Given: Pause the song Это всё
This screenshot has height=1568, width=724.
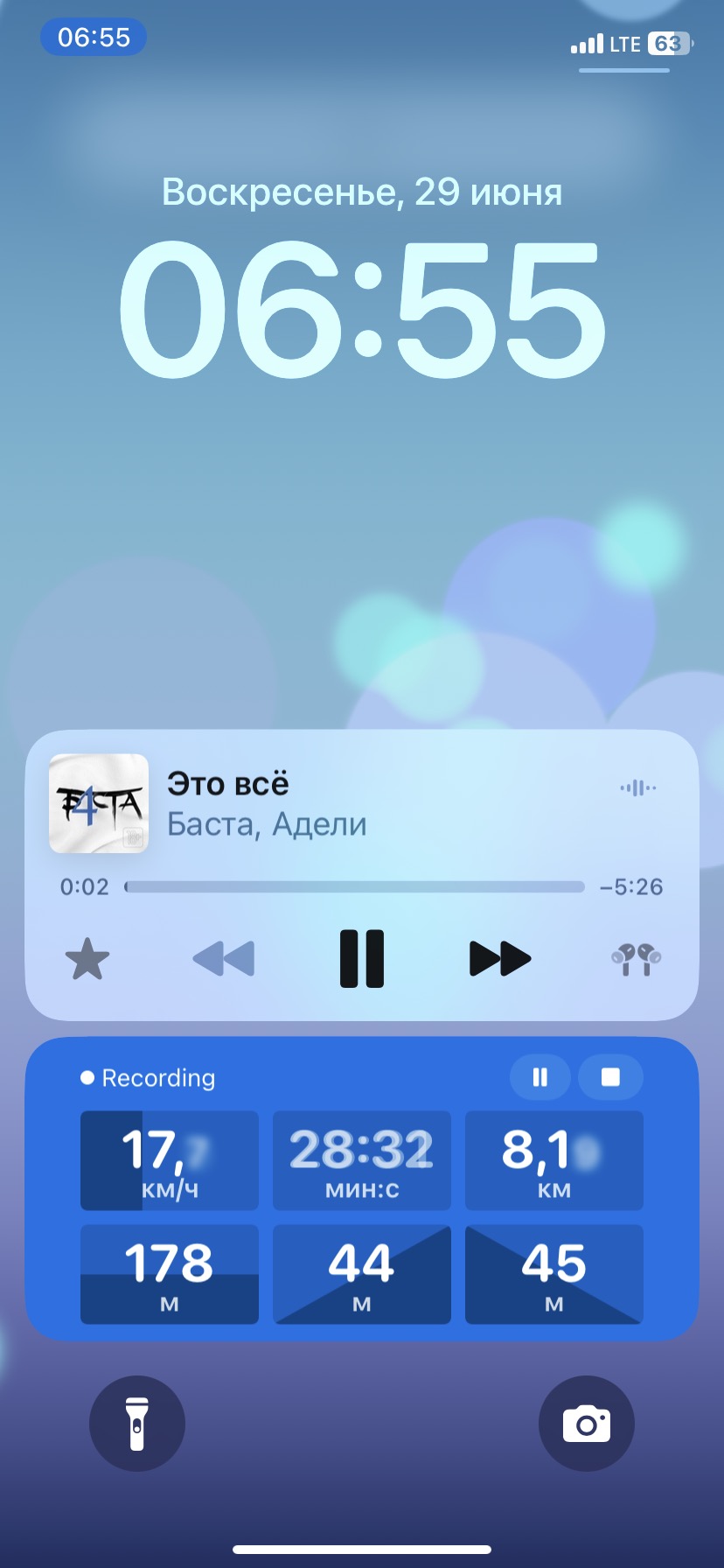Looking at the screenshot, I should pyautogui.click(x=361, y=958).
